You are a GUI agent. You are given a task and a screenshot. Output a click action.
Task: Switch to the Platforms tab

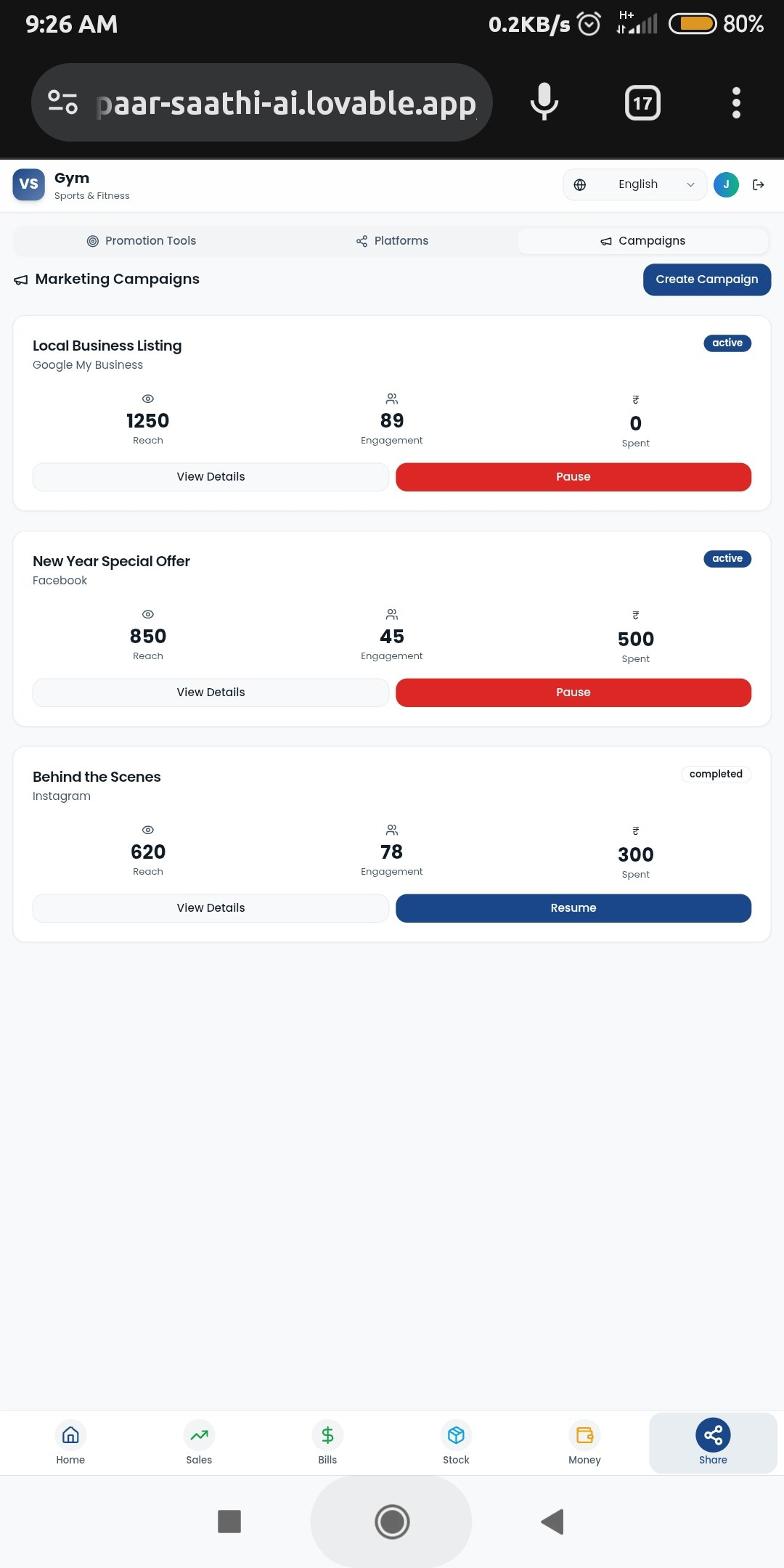(392, 241)
